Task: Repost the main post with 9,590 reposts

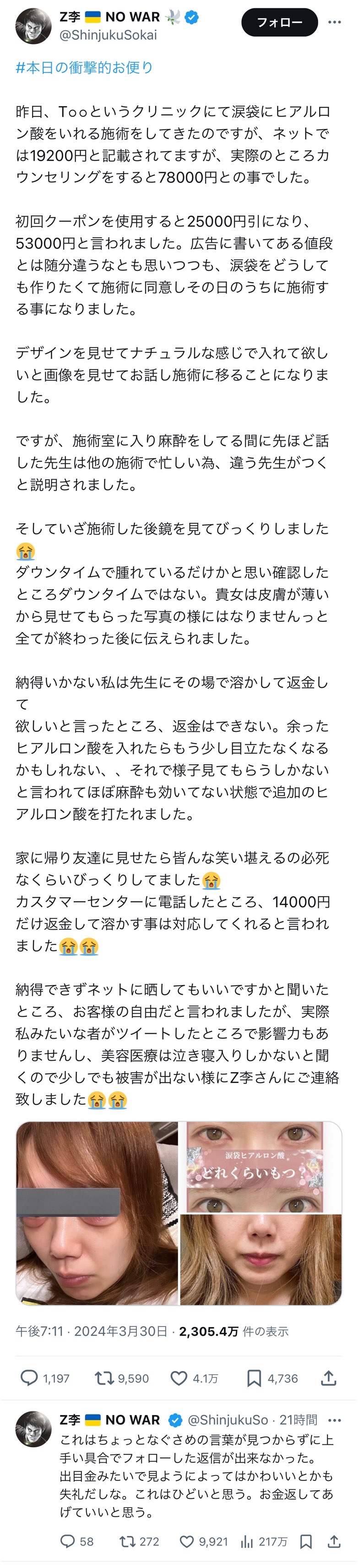Action: click(x=104, y=1378)
